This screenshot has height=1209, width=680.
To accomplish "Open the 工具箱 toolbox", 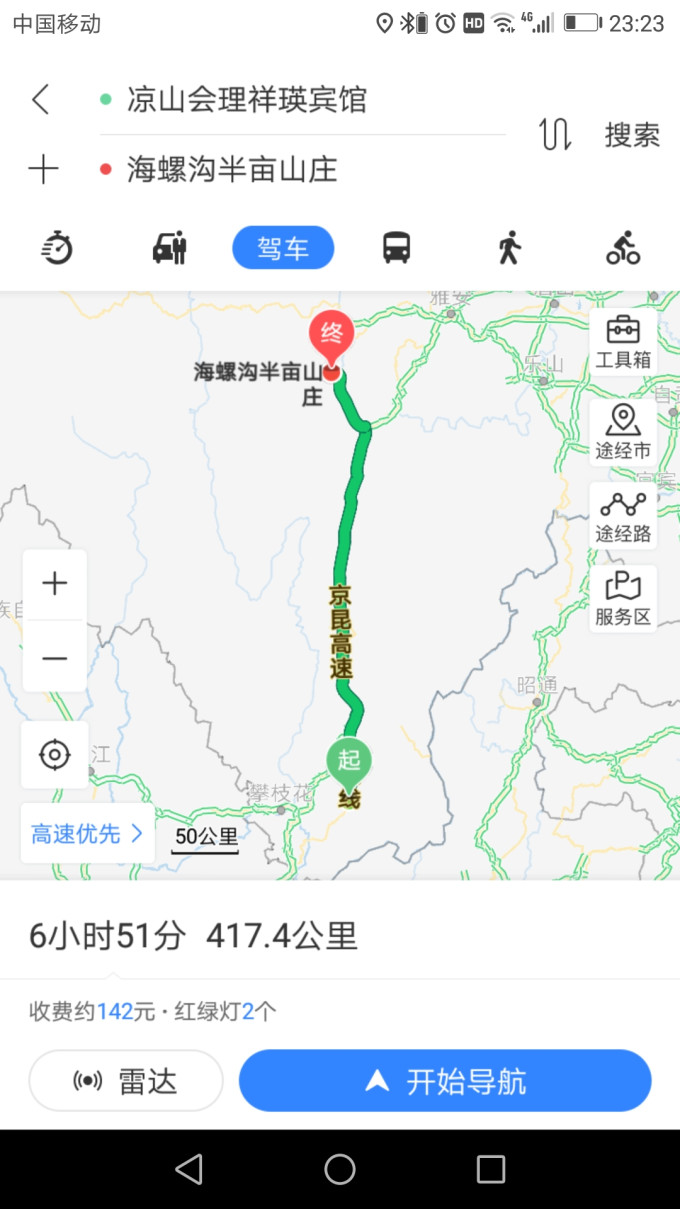I will coord(623,342).
